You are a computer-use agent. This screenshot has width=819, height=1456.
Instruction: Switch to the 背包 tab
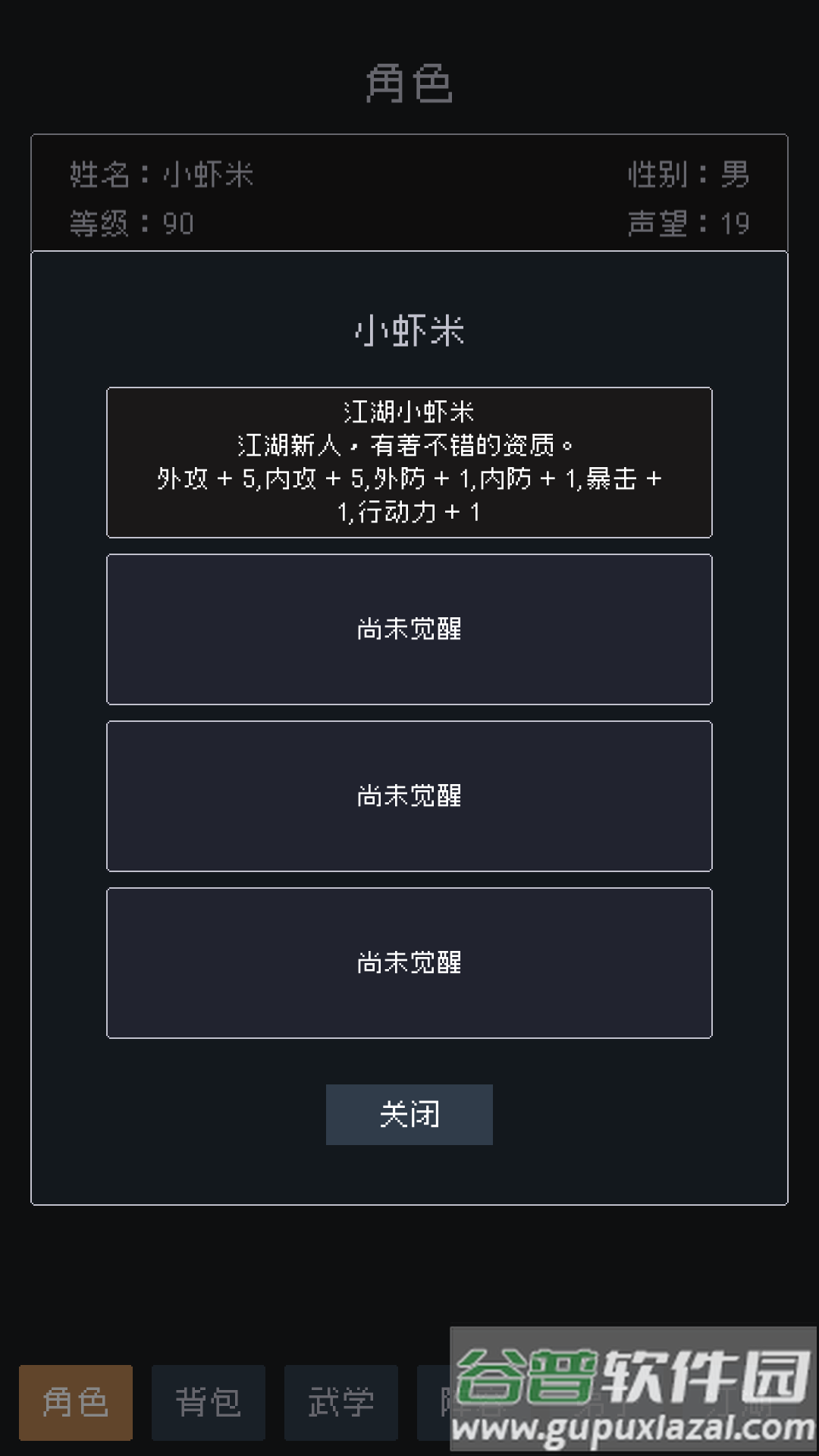point(208,1402)
